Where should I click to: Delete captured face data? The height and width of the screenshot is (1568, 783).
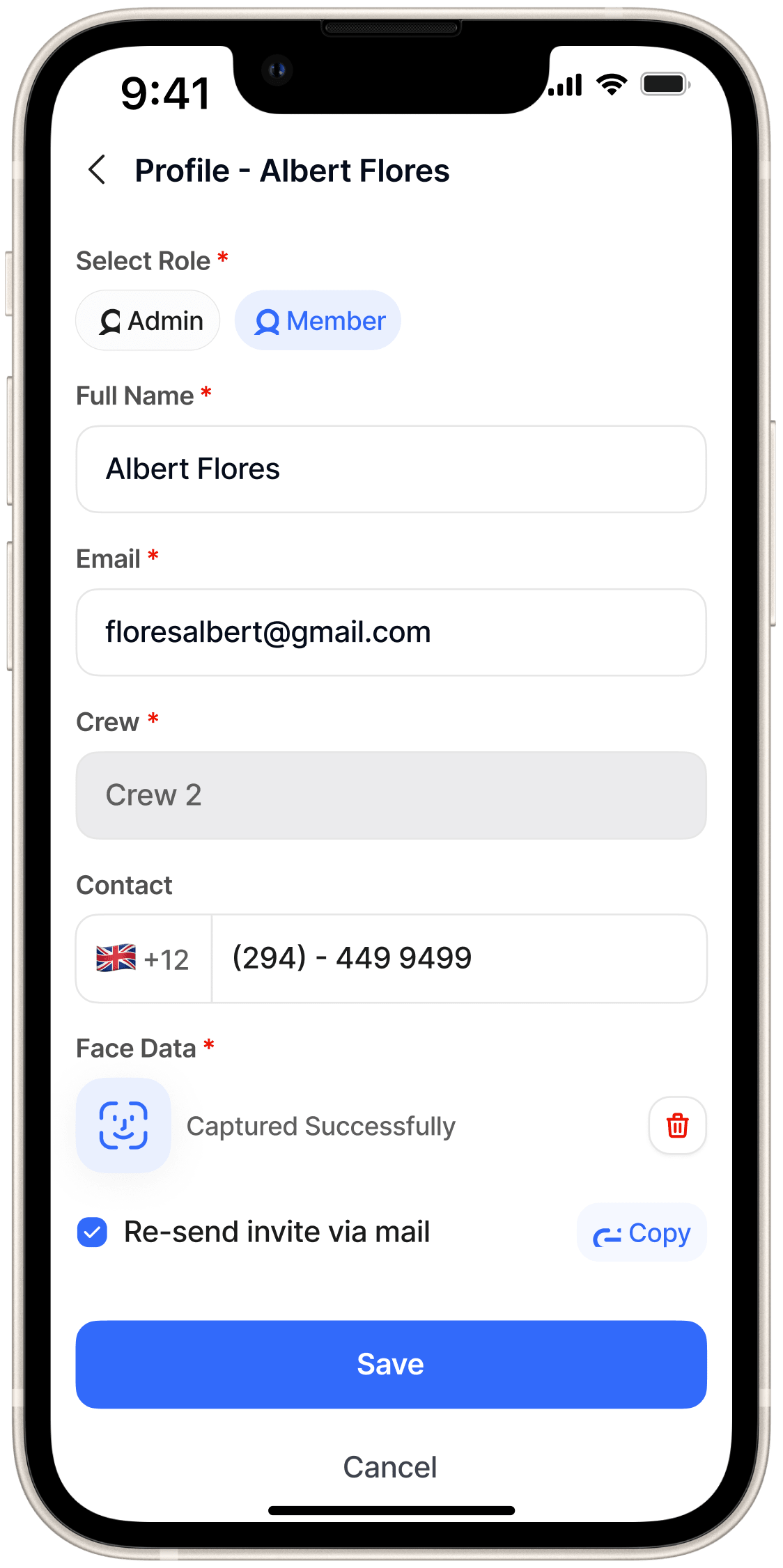click(x=677, y=1125)
